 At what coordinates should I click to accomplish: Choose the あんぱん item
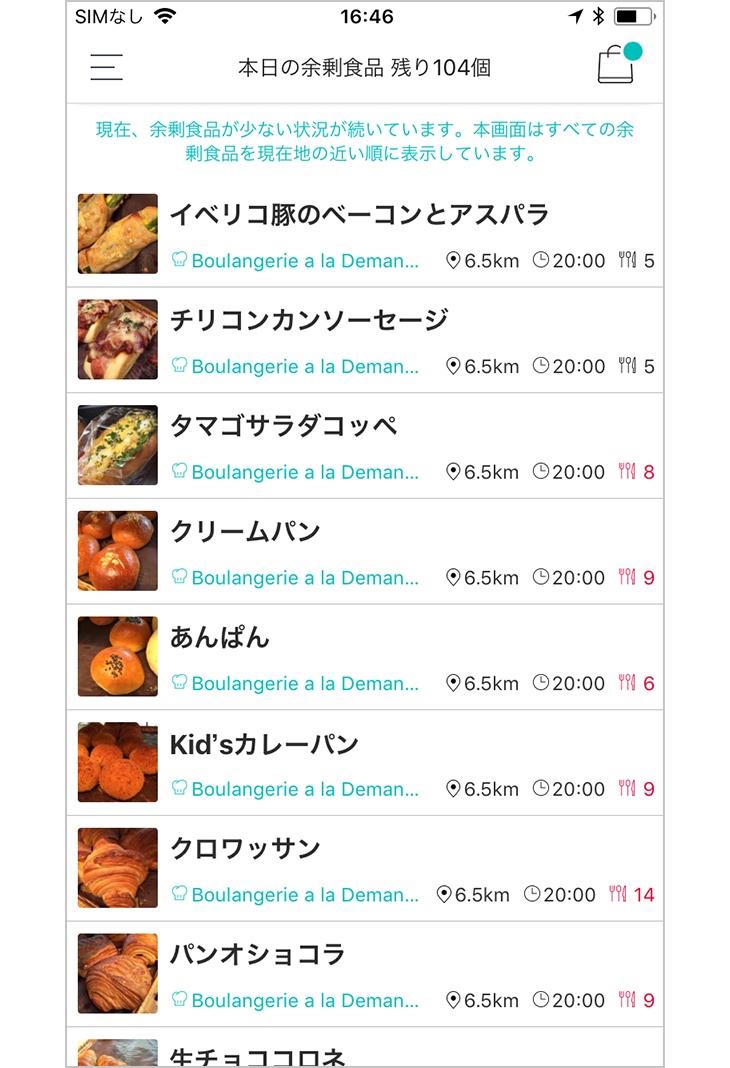pyautogui.click(x=220, y=637)
